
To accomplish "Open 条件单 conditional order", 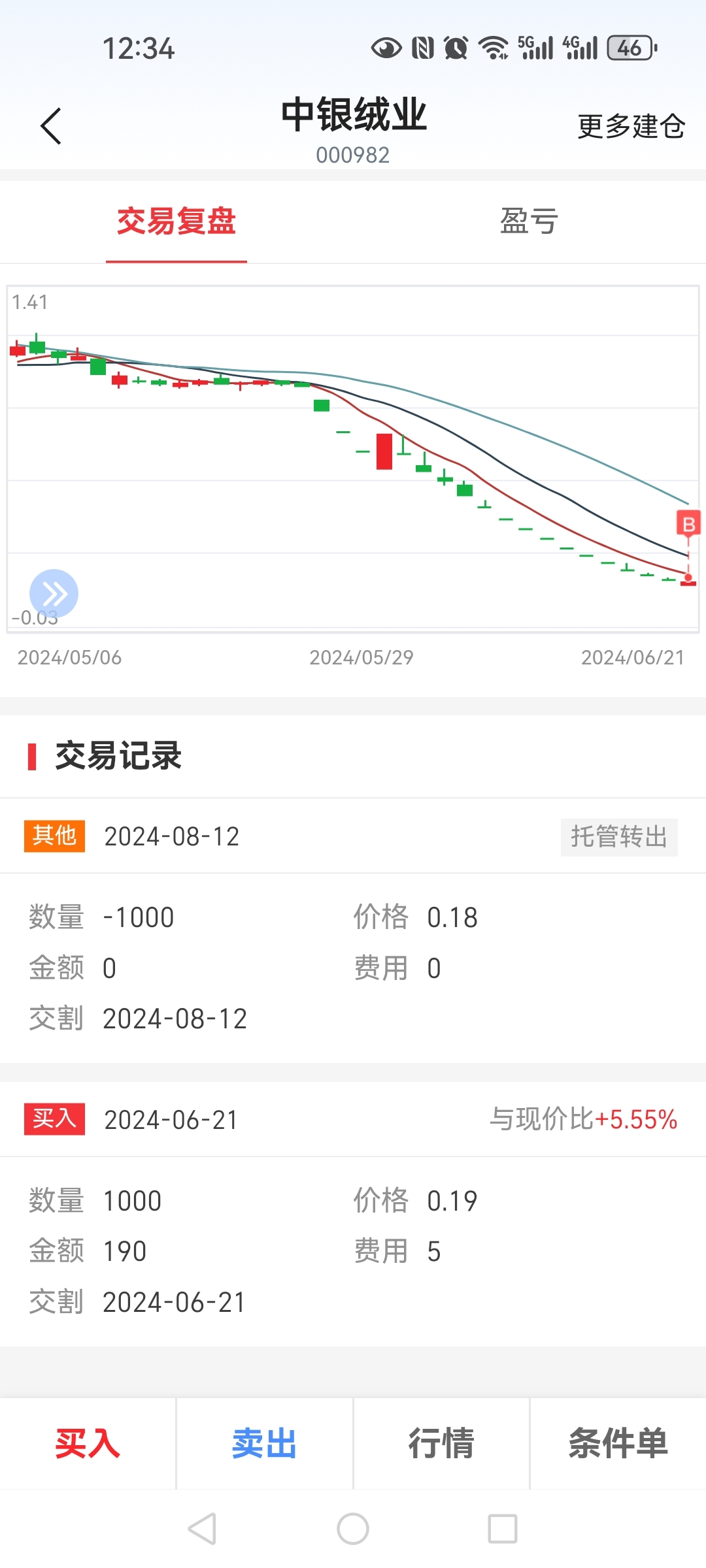I will pos(618,1443).
